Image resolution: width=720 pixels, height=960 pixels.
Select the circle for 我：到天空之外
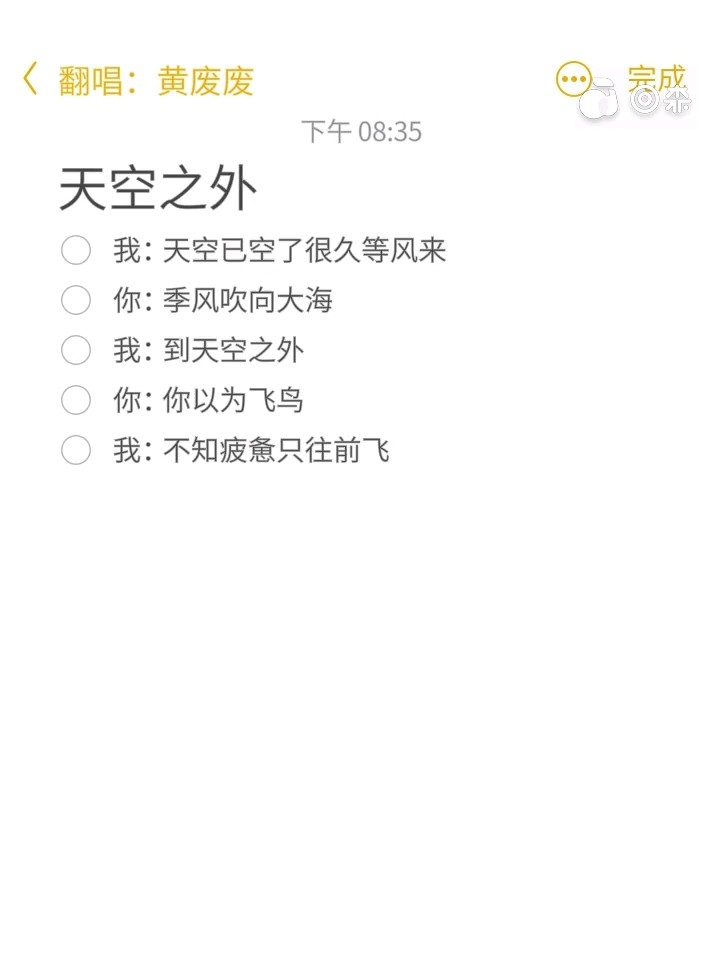coord(76,351)
